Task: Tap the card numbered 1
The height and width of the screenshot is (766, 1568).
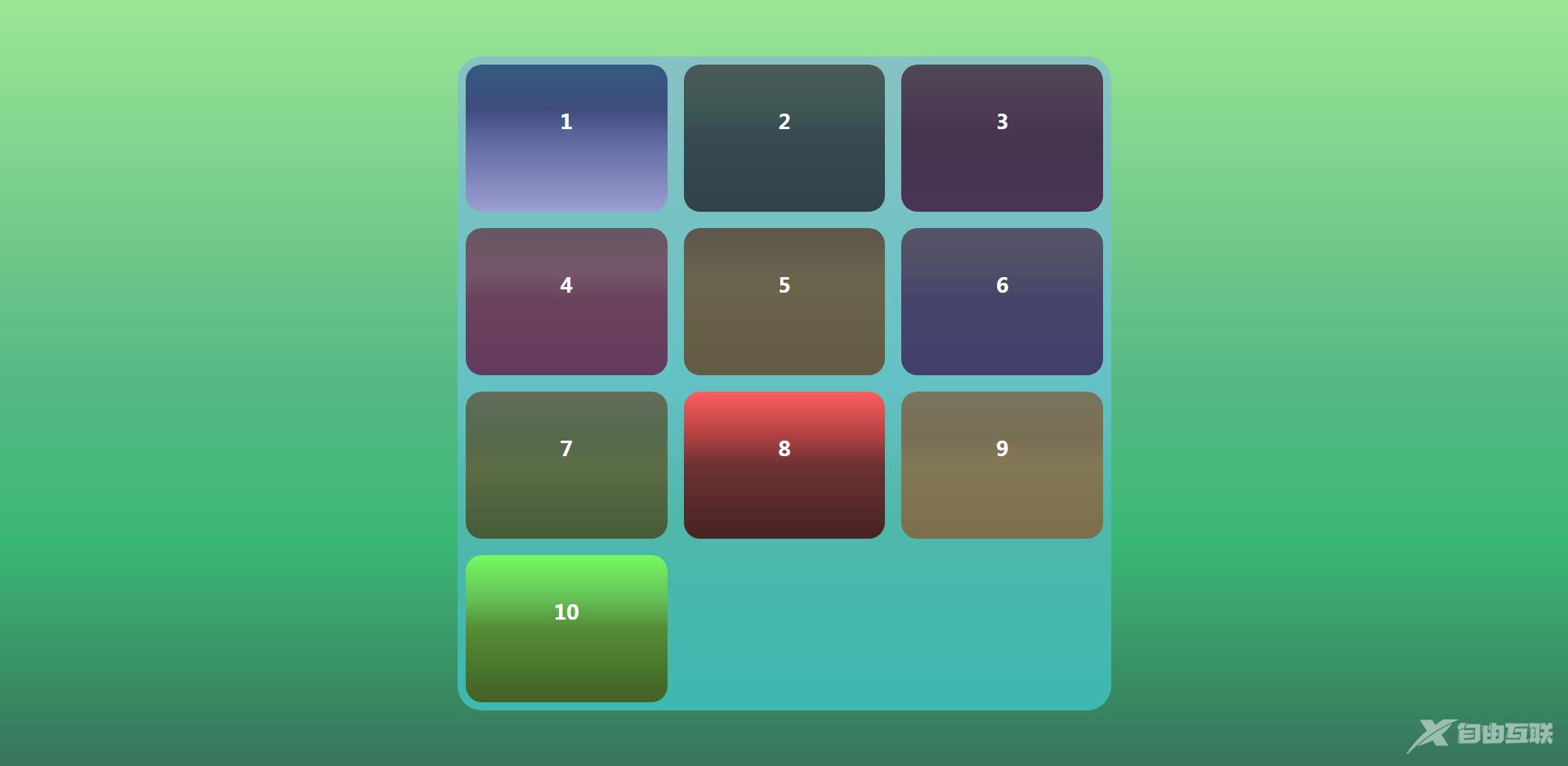Action: (566, 138)
